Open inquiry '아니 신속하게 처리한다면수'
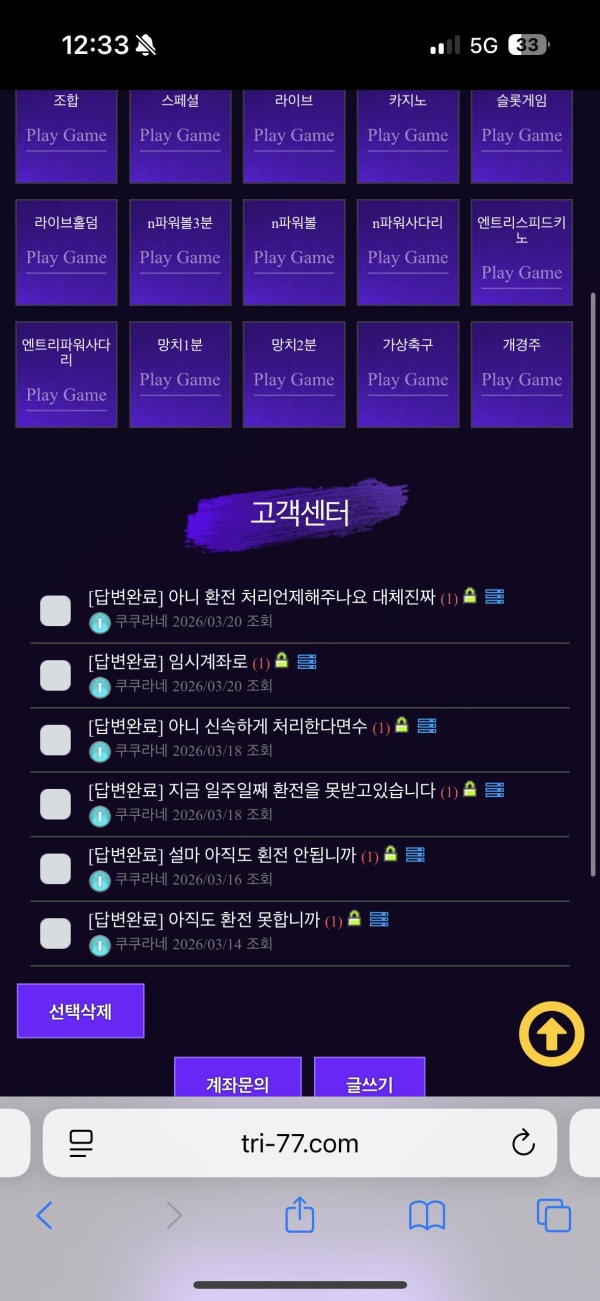The width and height of the screenshot is (600, 1301). (228, 726)
